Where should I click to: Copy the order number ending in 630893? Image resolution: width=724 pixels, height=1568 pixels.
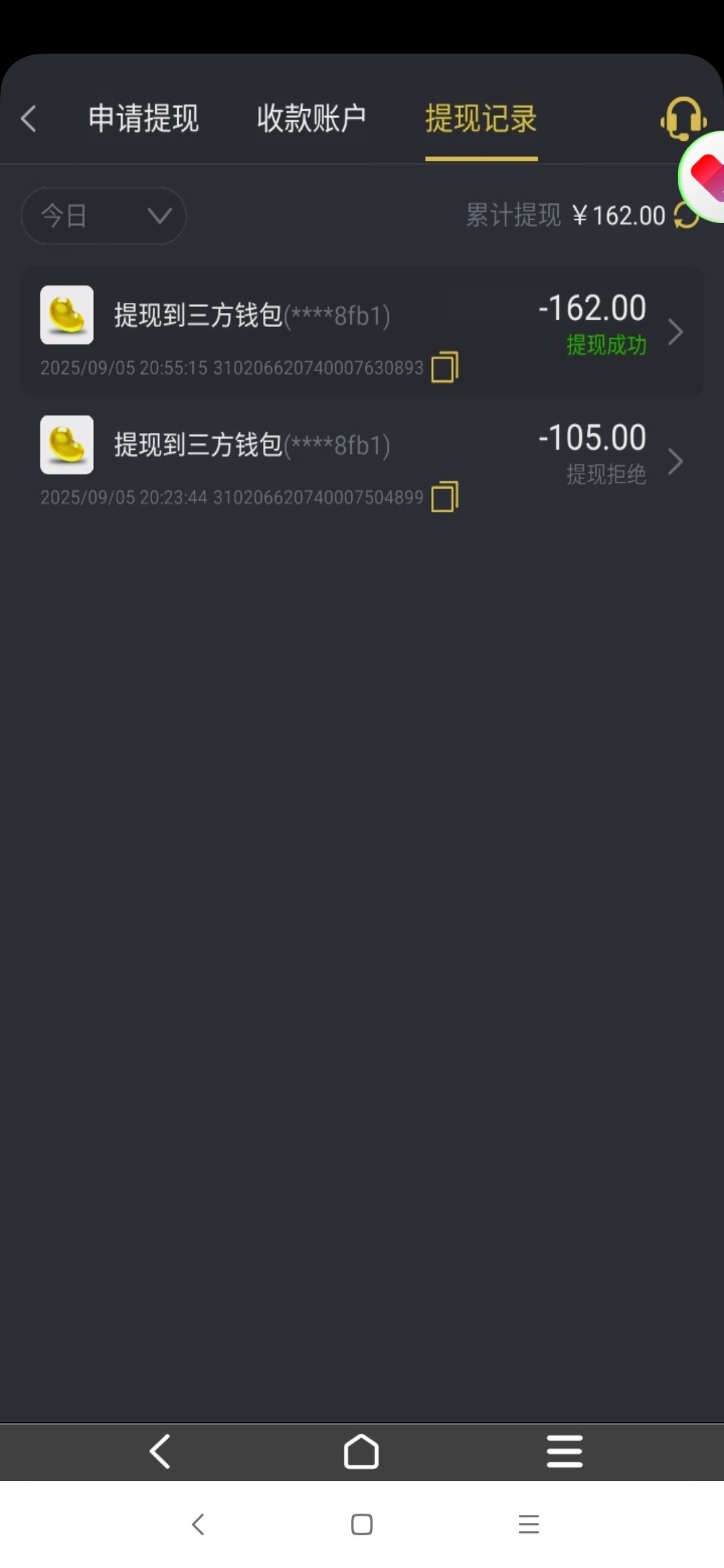tap(444, 367)
